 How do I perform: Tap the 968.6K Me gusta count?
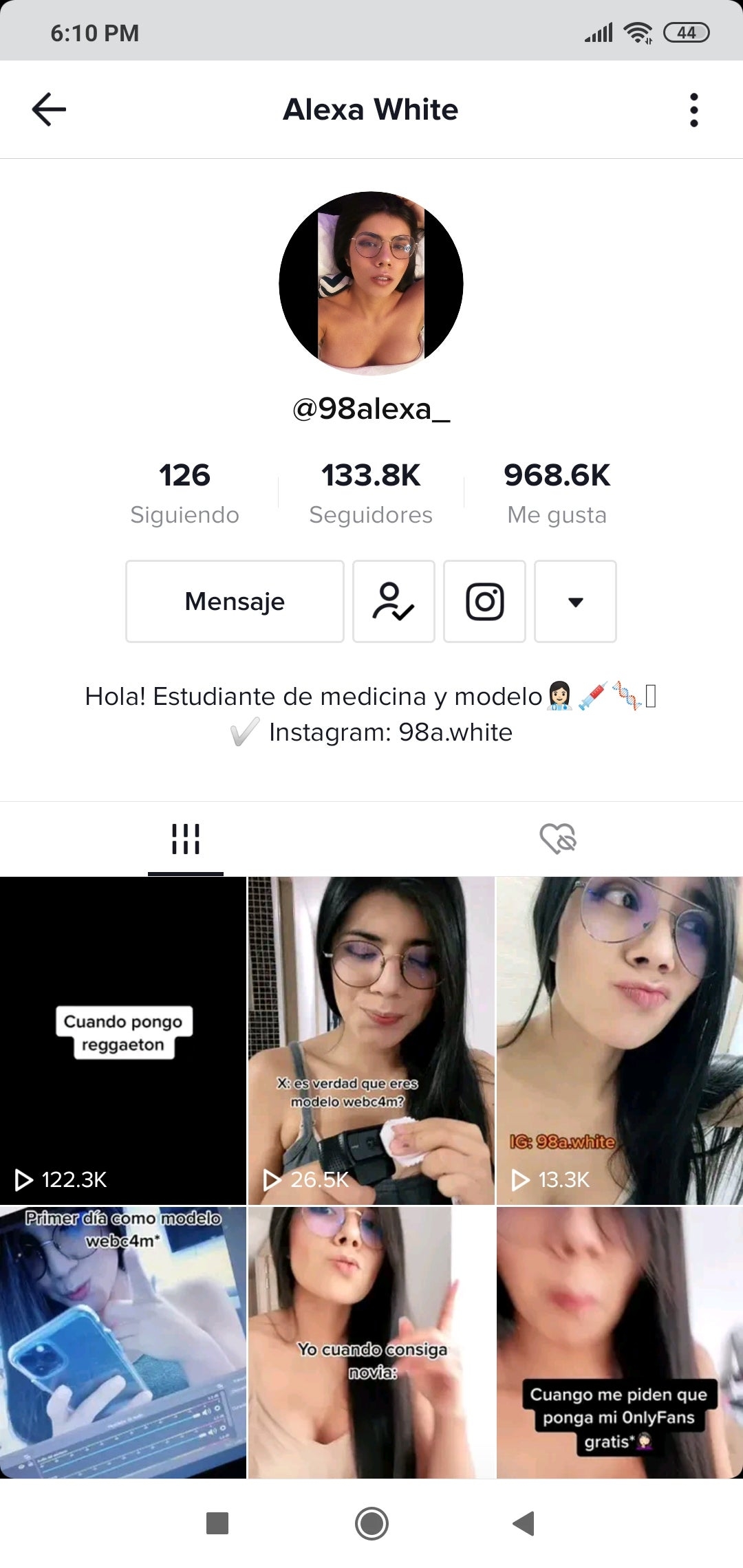[557, 490]
